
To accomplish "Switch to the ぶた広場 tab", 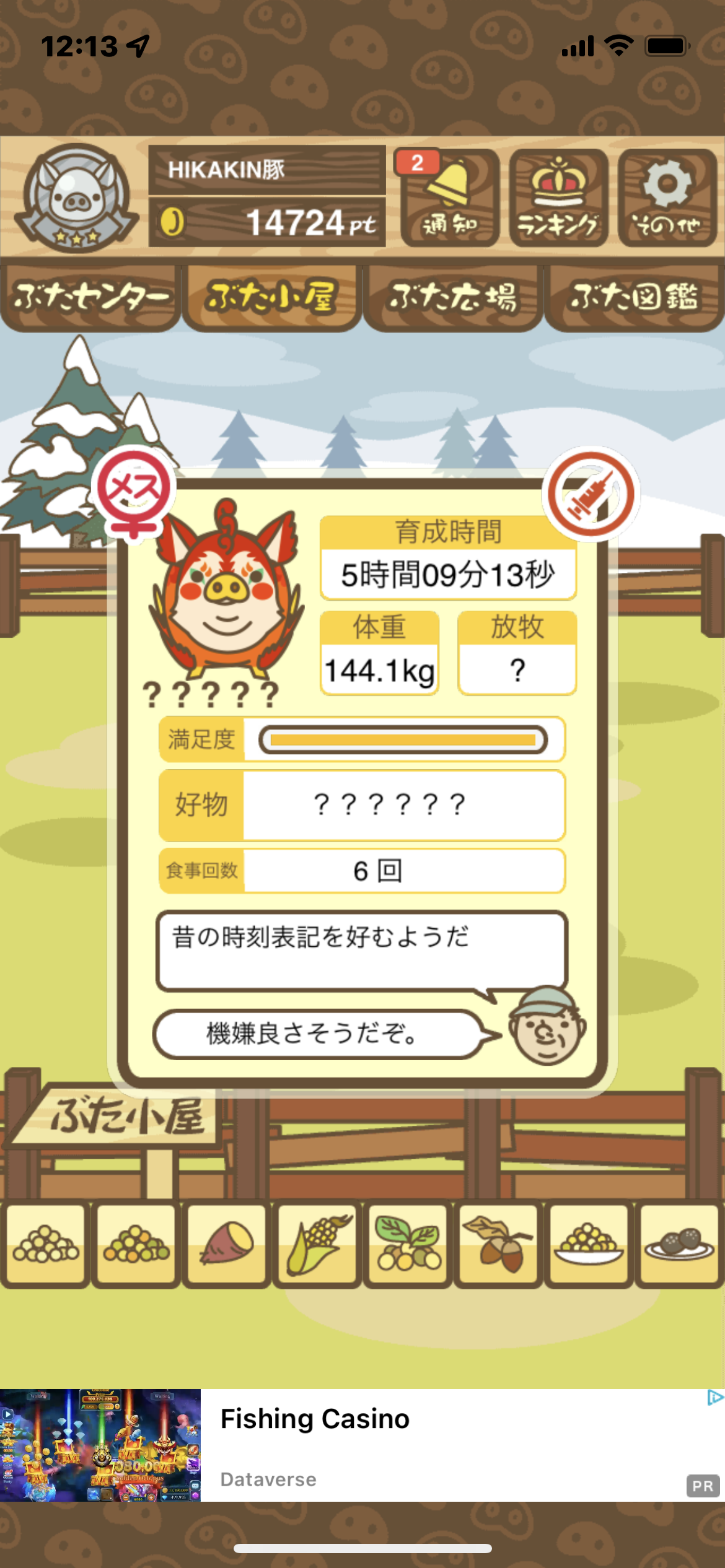I will (453, 298).
